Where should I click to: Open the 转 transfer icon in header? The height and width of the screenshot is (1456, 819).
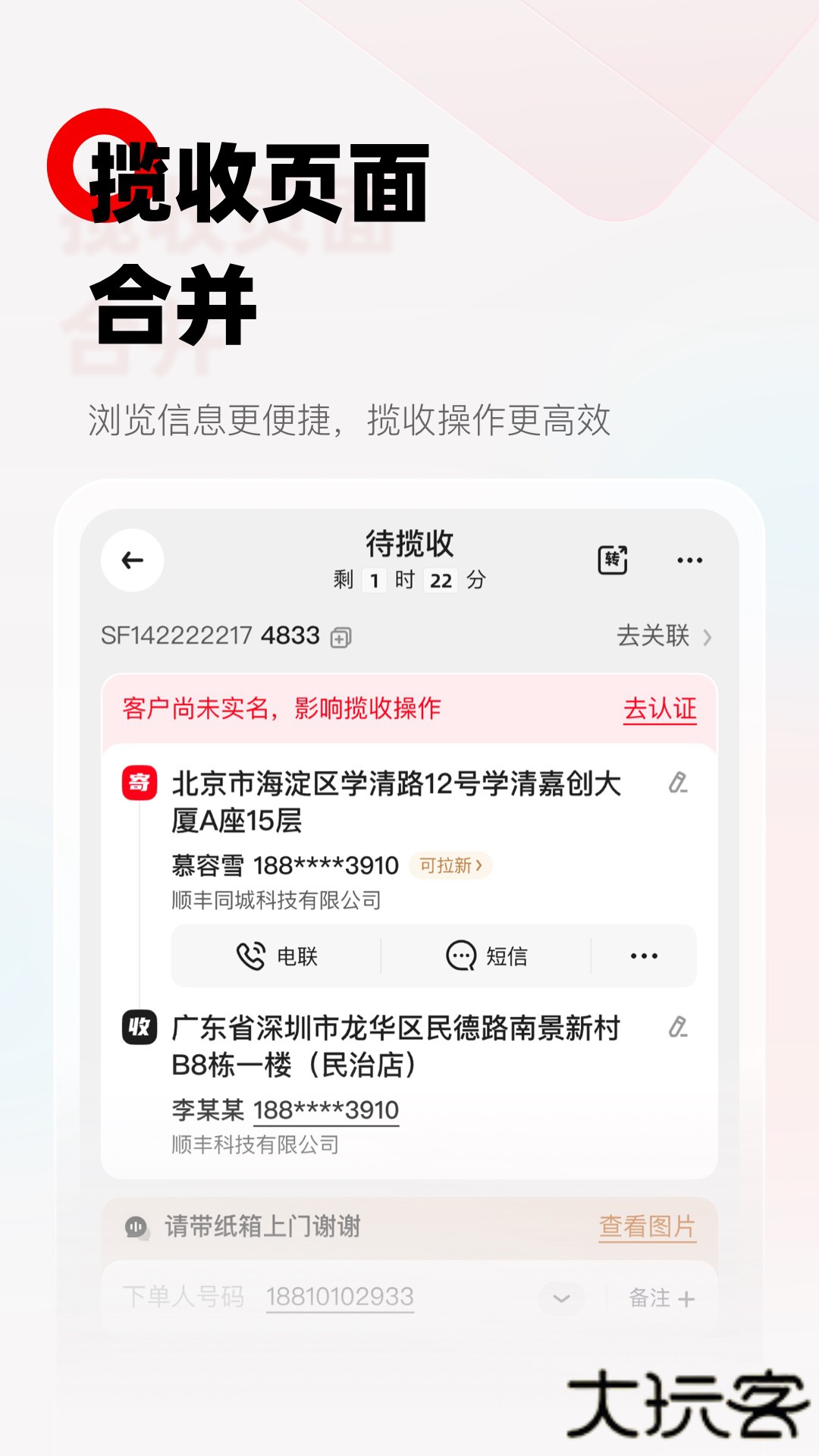613,559
